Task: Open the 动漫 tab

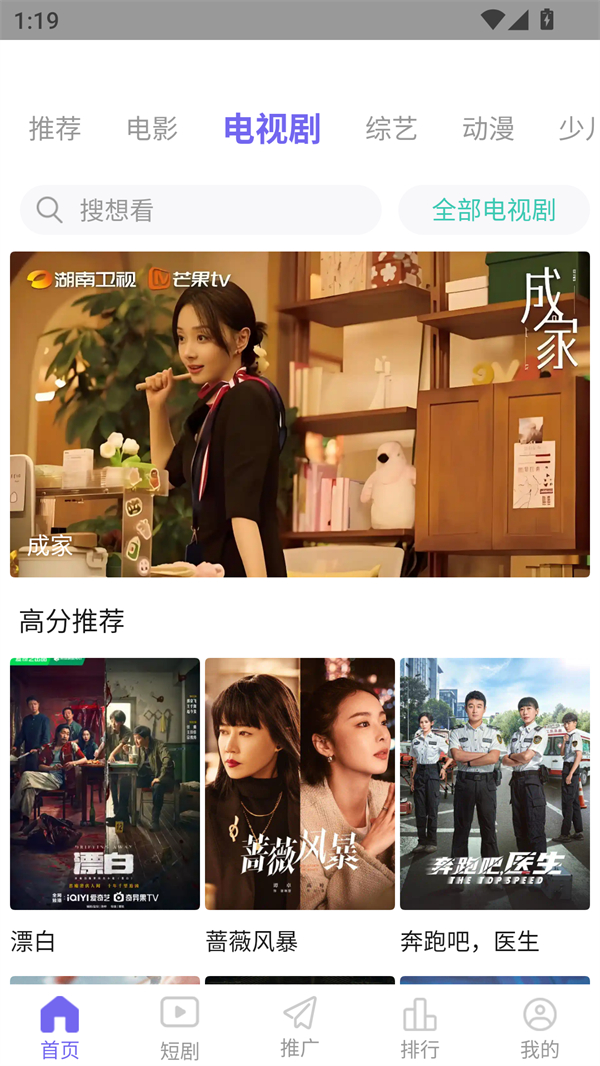Action: [488, 129]
